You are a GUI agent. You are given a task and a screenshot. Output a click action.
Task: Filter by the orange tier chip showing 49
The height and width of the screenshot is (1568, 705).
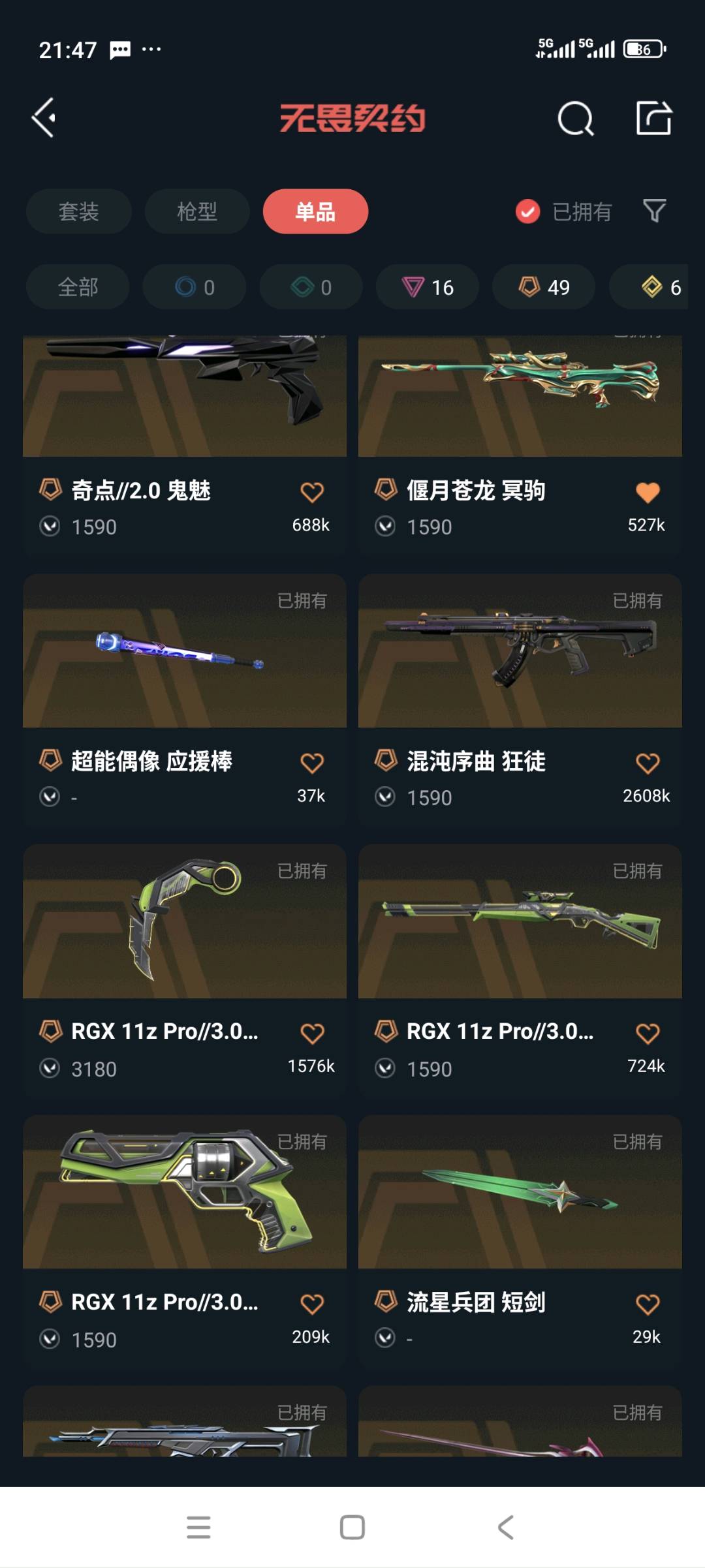(544, 287)
